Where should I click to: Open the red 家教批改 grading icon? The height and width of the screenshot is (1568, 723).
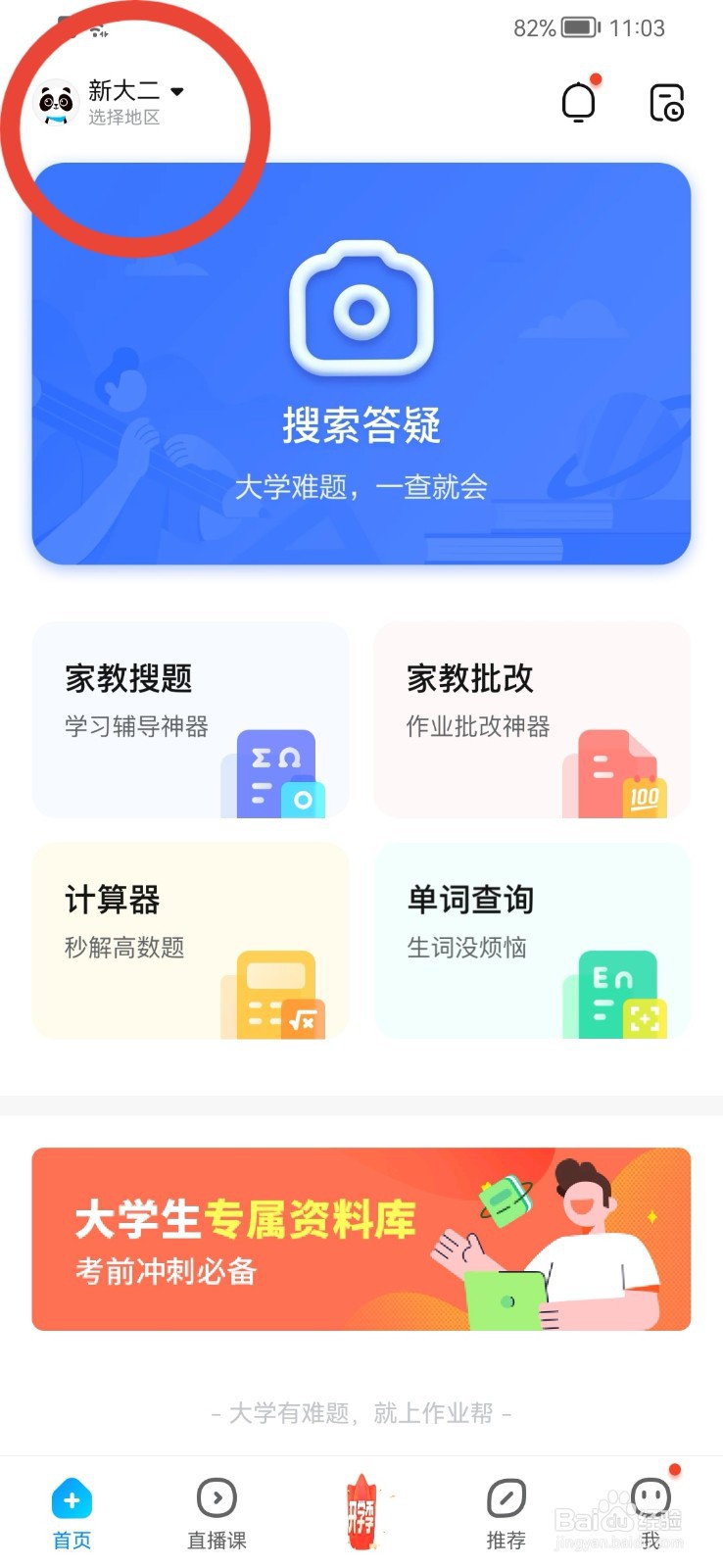click(620, 770)
